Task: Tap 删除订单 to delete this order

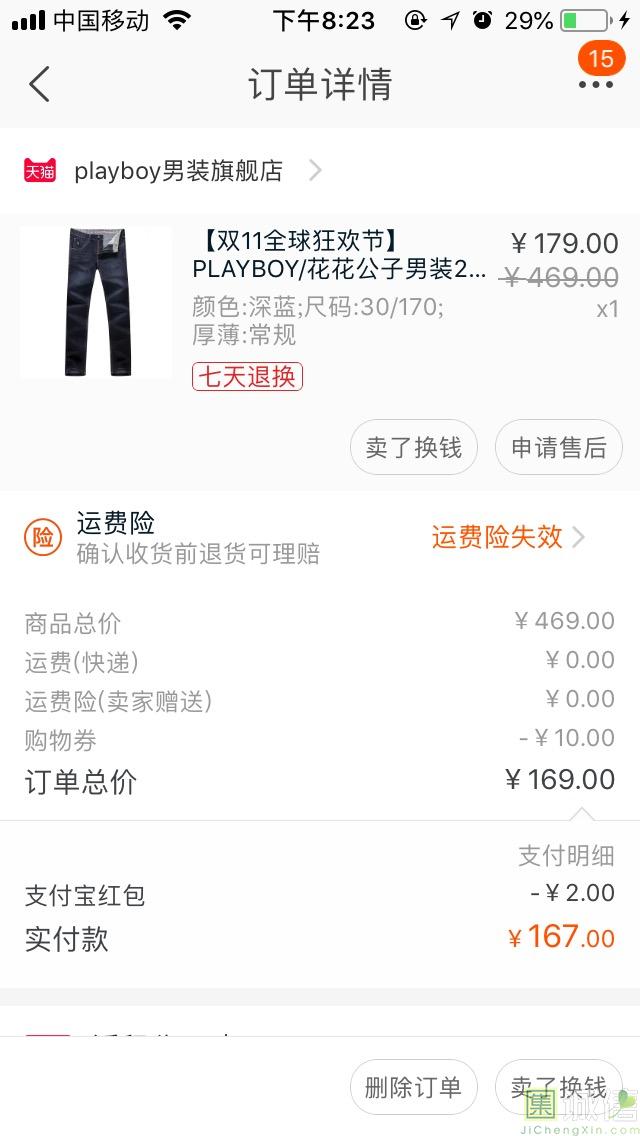Action: 413,1087
